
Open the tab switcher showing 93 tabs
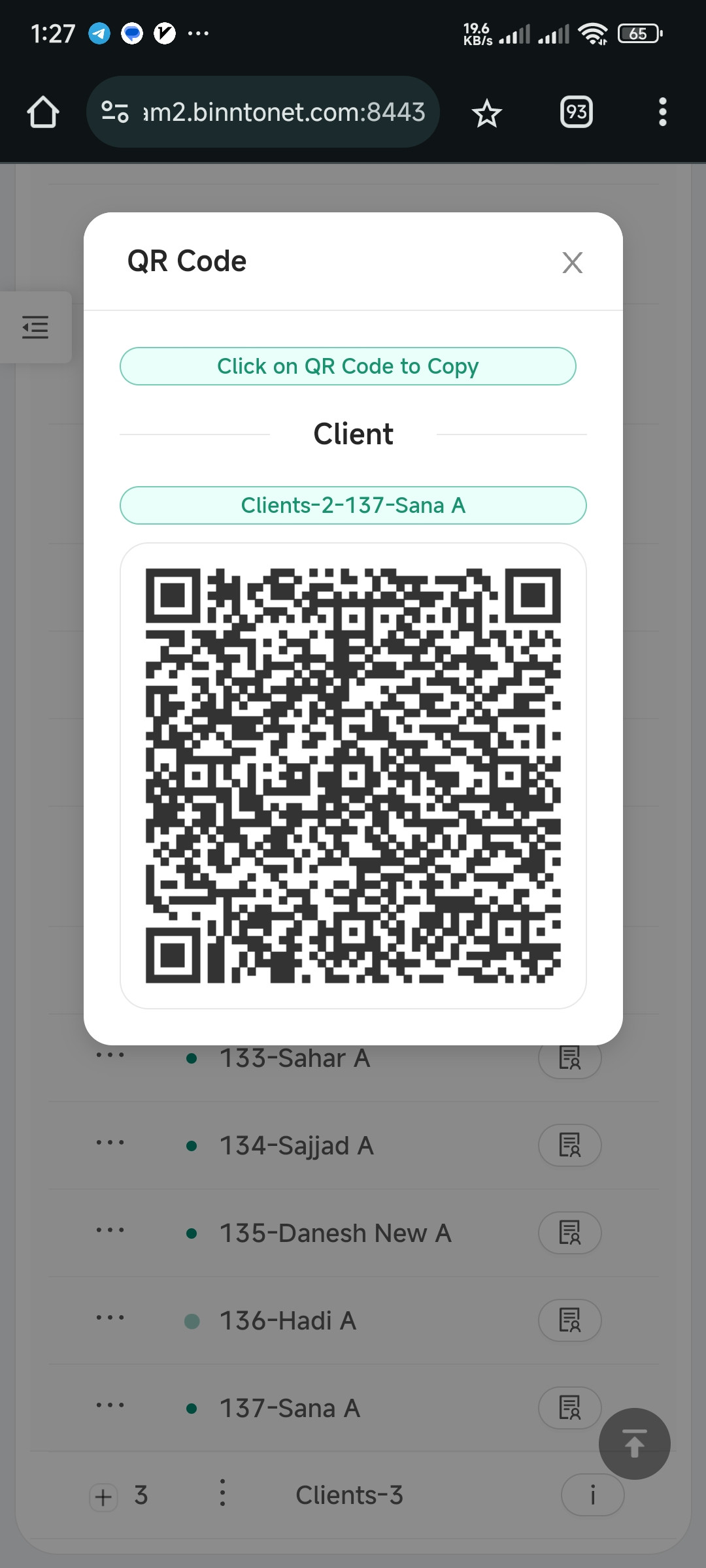click(x=577, y=112)
